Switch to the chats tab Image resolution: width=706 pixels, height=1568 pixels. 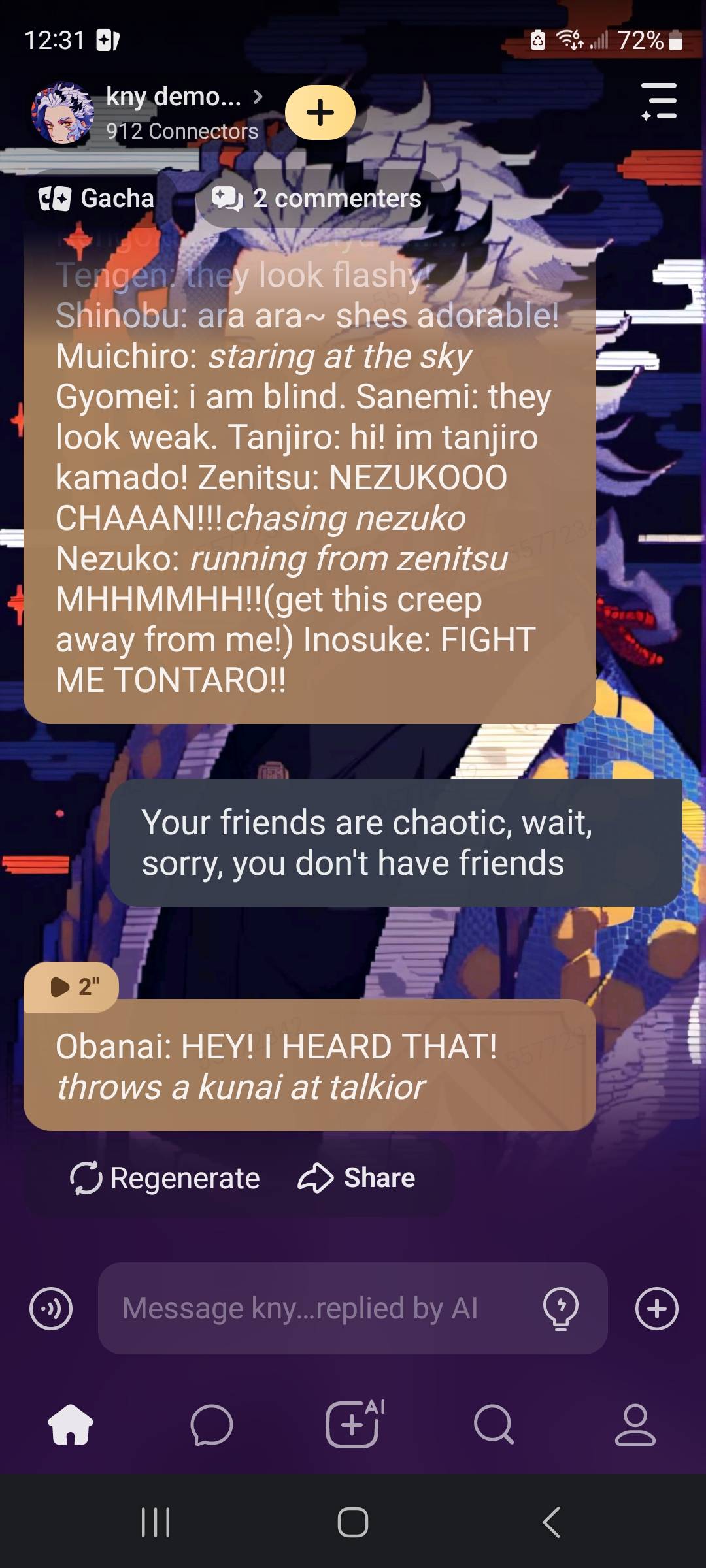212,1424
